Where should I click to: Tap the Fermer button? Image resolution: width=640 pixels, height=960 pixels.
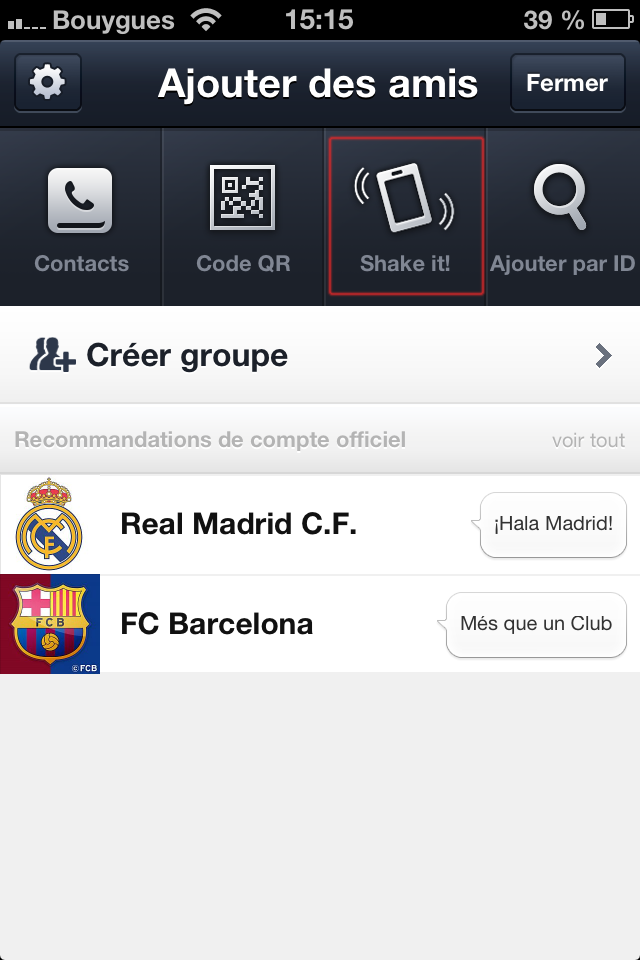pos(567,83)
